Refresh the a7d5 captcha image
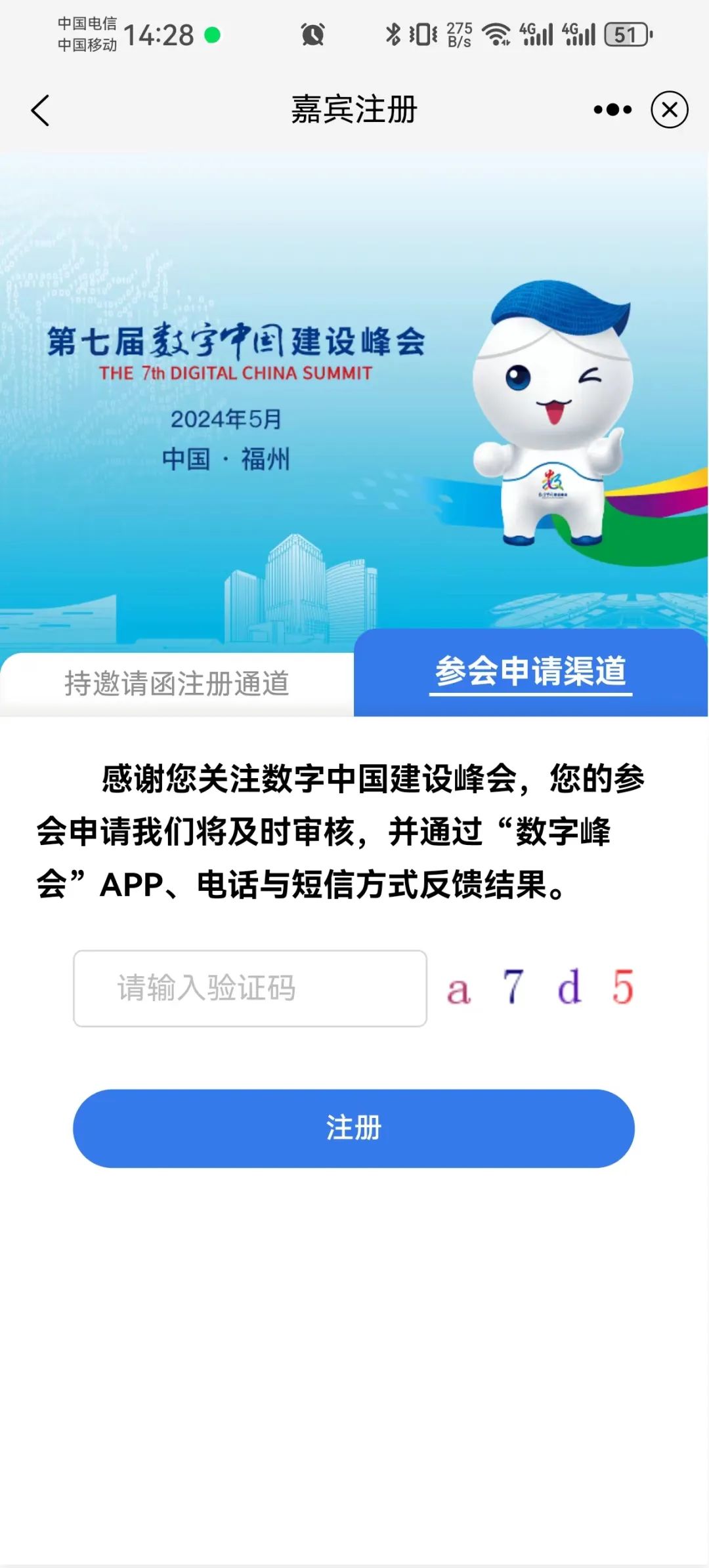This screenshot has height=1568, width=709. [540, 987]
